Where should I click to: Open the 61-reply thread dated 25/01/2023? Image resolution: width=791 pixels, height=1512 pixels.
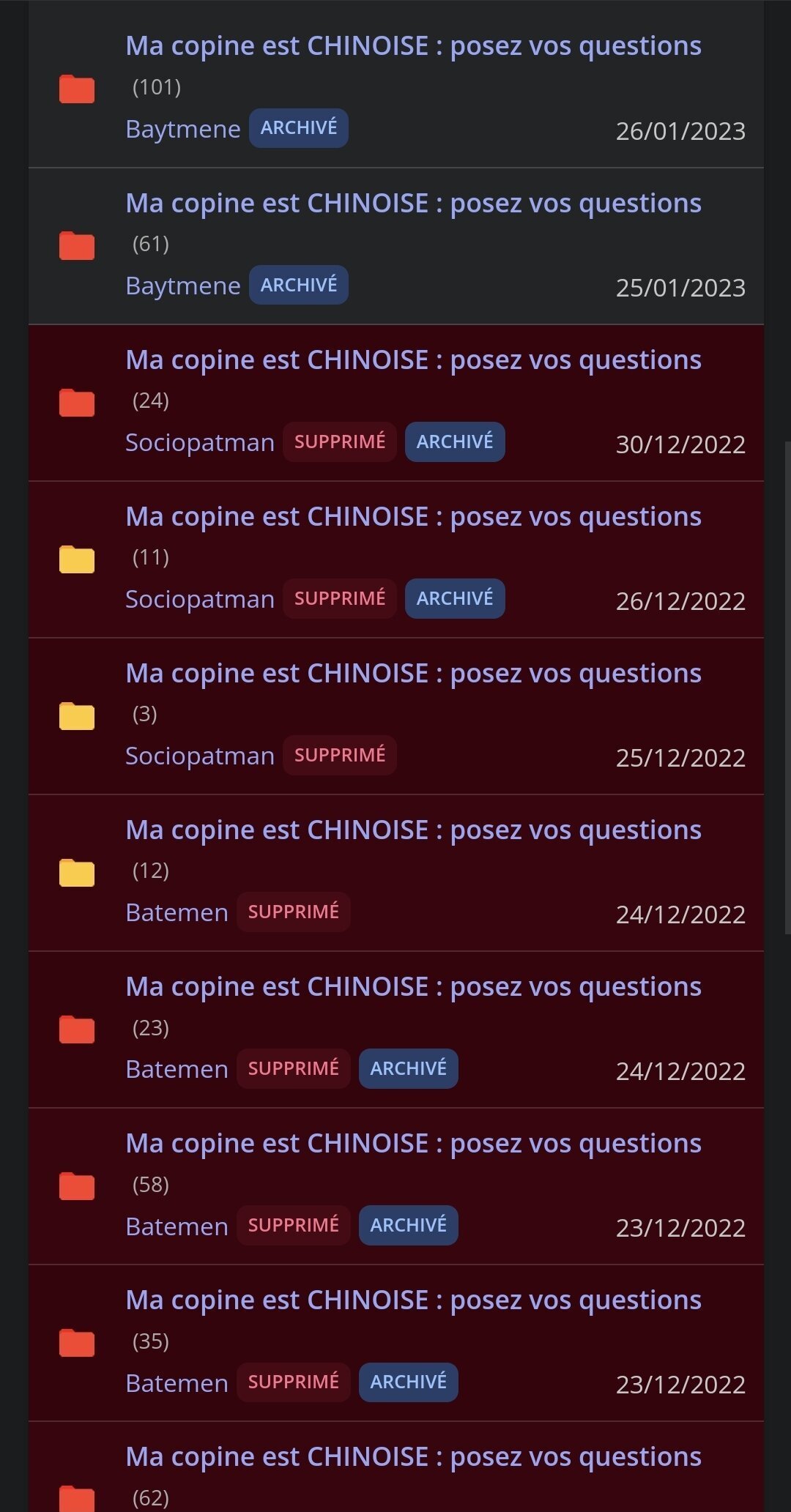413,203
